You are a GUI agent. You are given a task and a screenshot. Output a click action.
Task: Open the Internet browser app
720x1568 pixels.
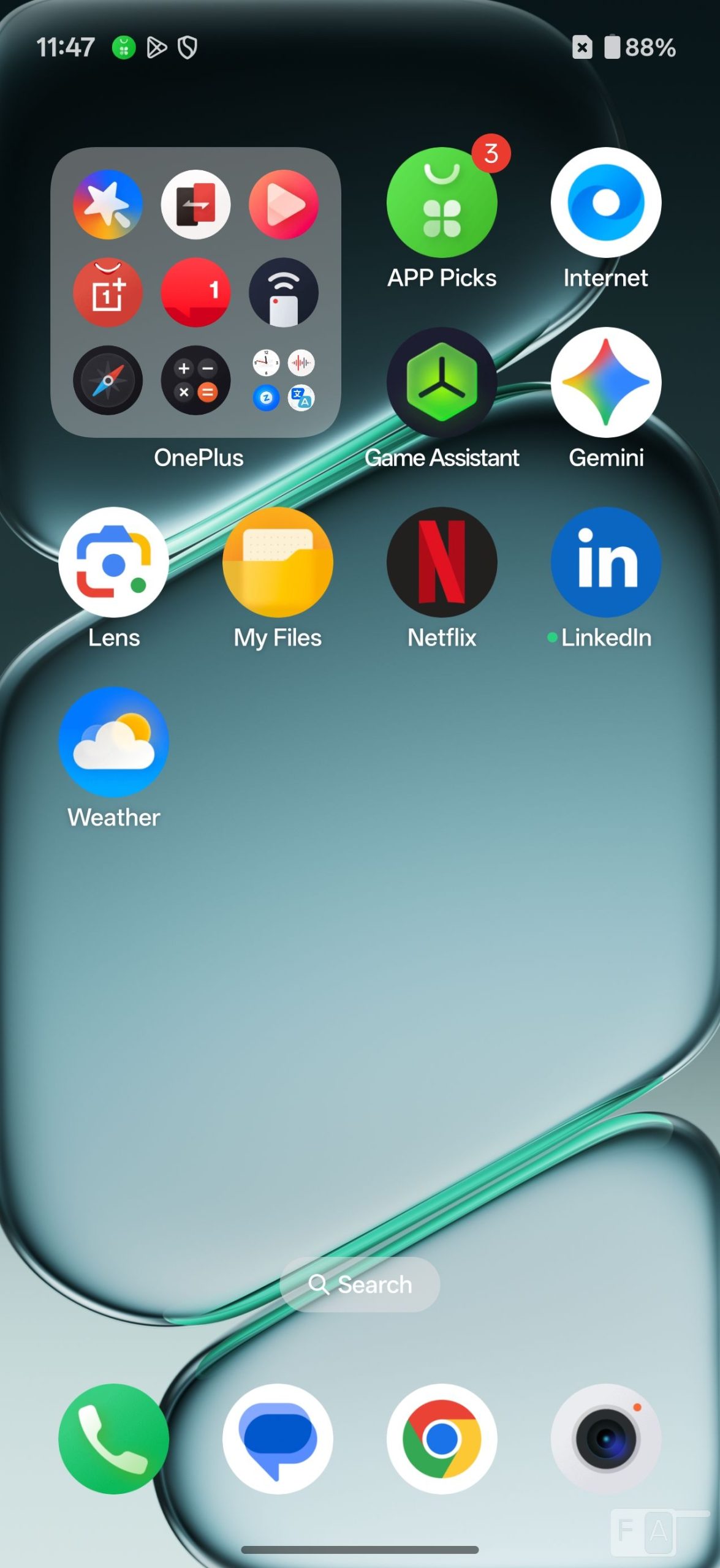pyautogui.click(x=605, y=203)
